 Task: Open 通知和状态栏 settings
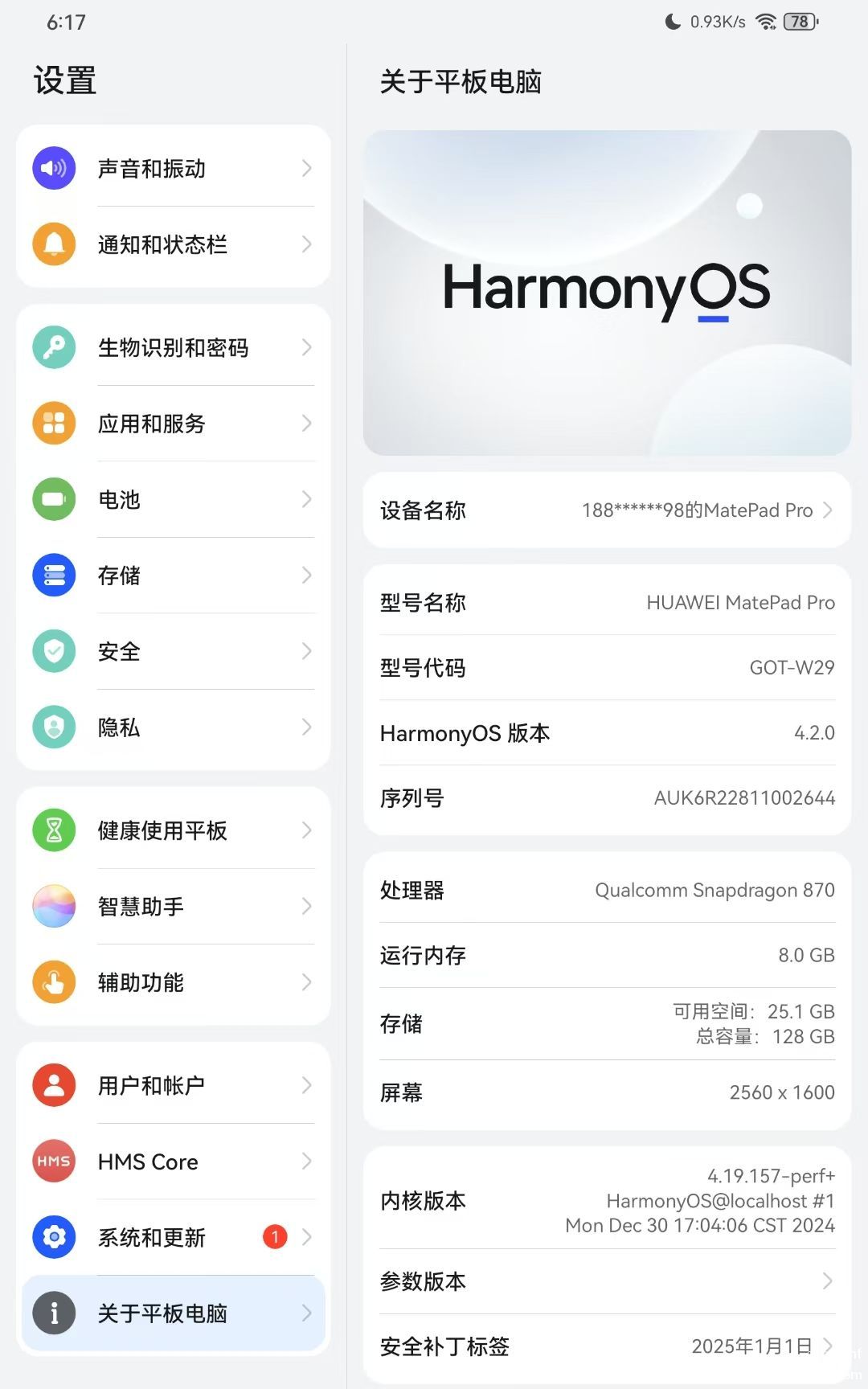coord(173,244)
